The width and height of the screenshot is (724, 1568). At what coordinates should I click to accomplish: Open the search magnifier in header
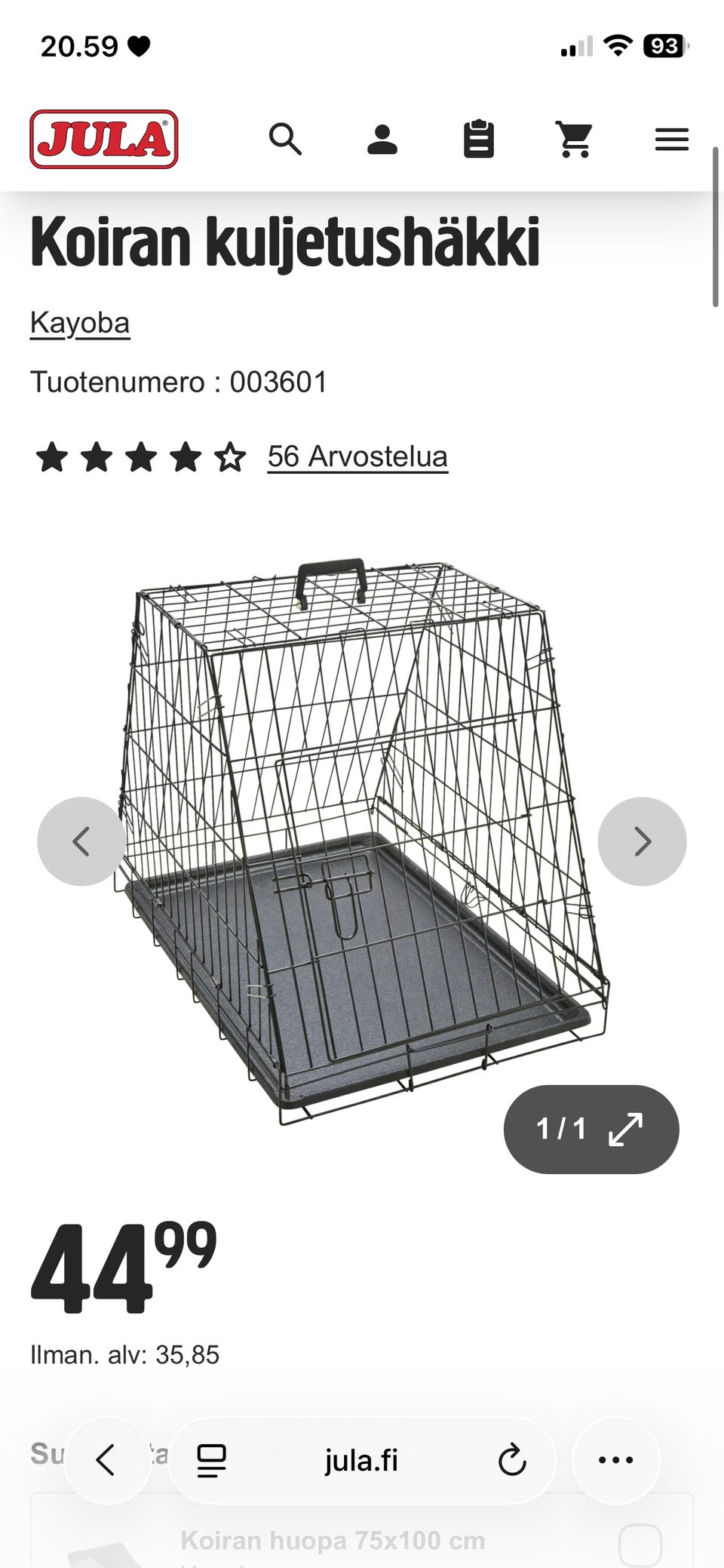coord(286,140)
